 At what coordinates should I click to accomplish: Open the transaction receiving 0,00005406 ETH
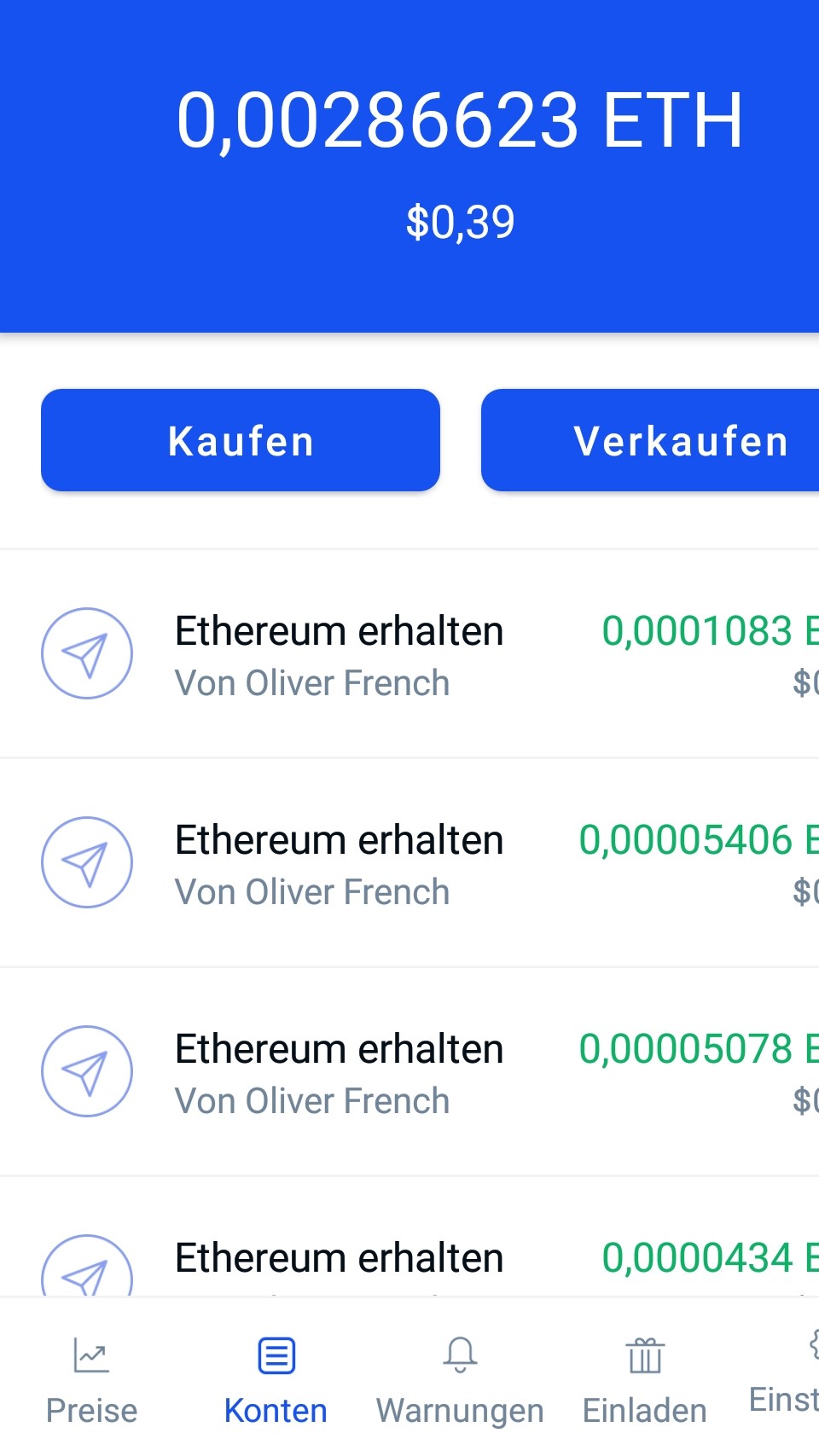(409, 863)
